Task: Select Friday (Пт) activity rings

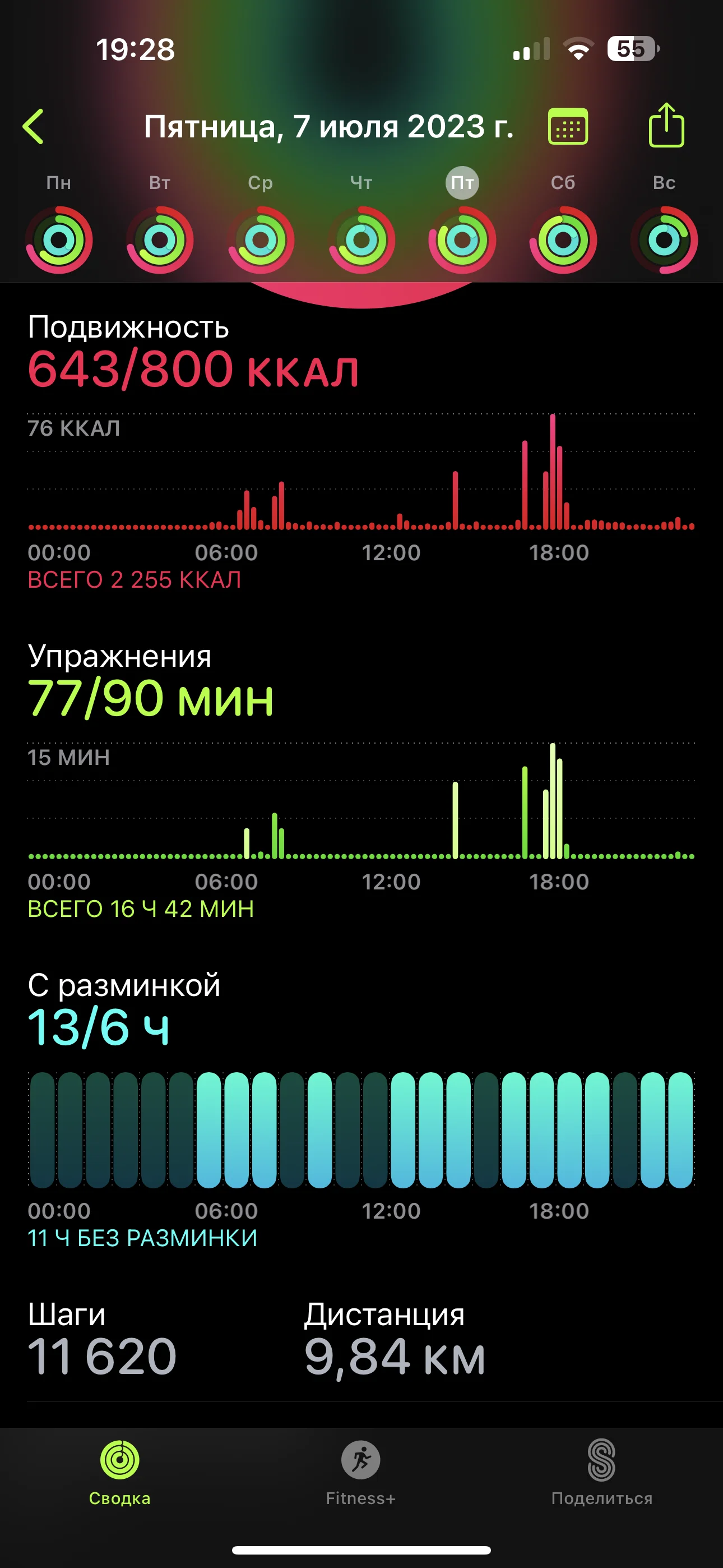Action: (462, 240)
